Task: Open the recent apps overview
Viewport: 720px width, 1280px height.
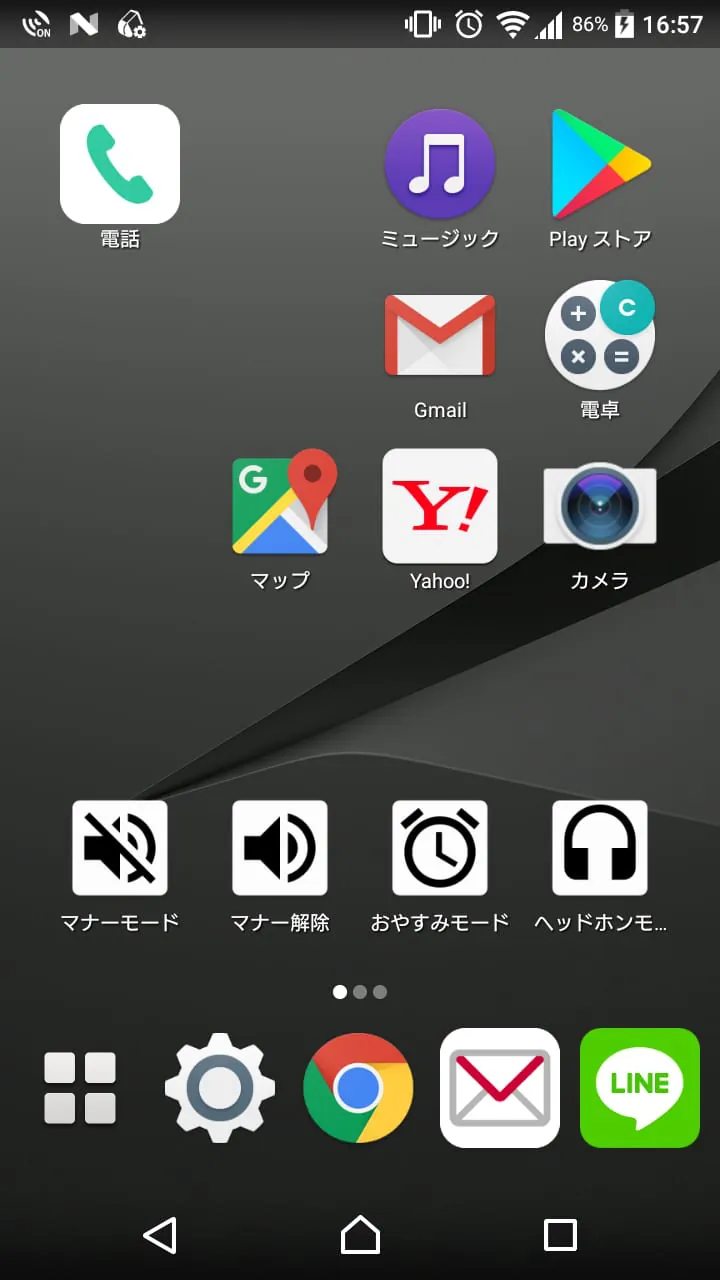Action: [x=560, y=1236]
